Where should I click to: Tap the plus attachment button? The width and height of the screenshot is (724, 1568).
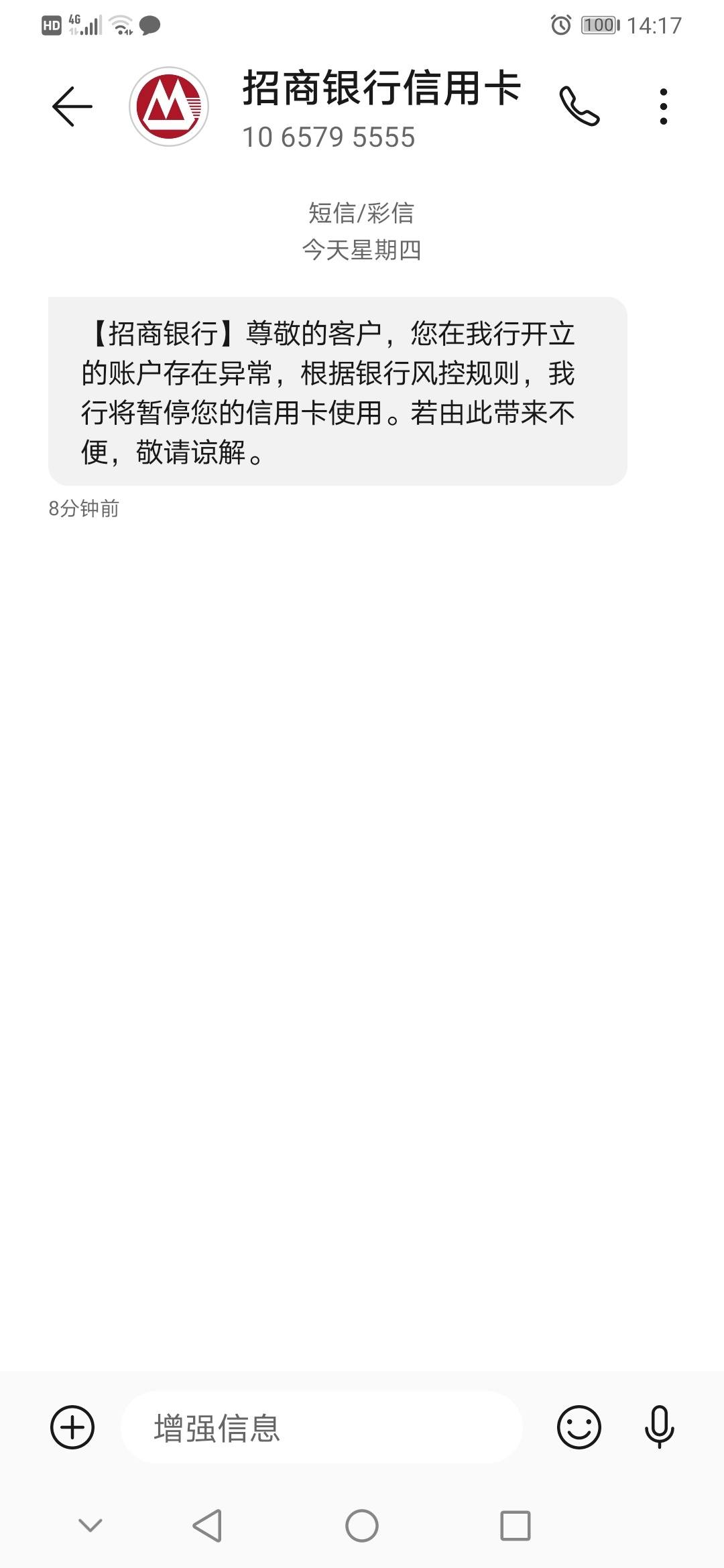point(72,1427)
